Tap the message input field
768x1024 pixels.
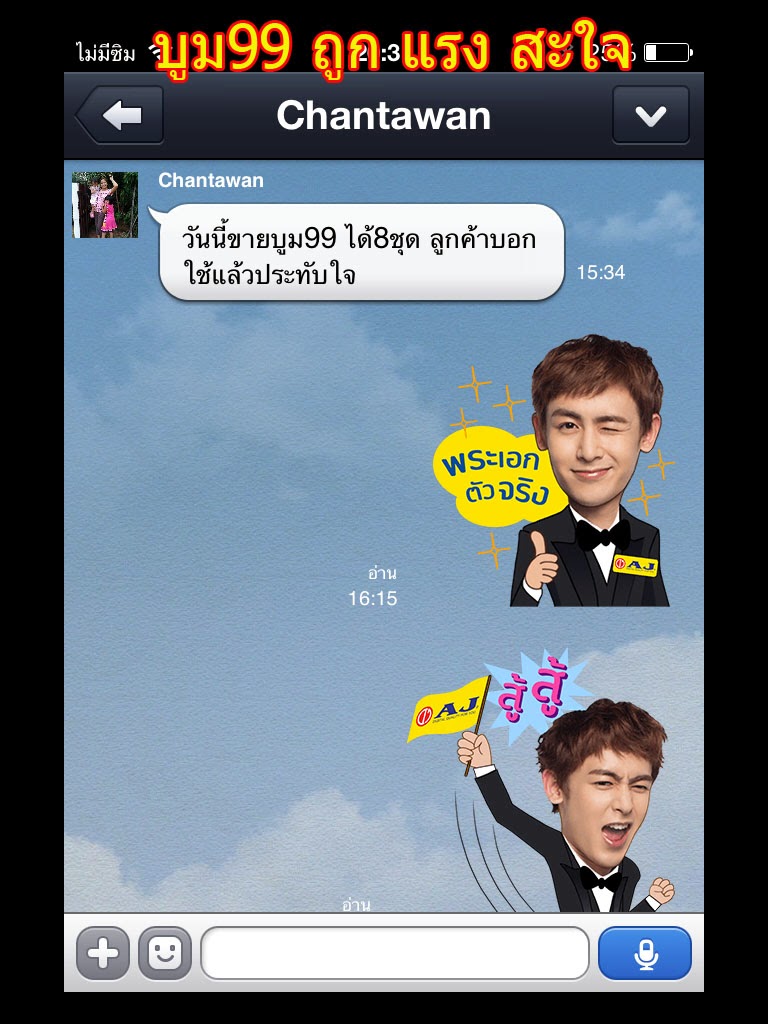(394, 953)
